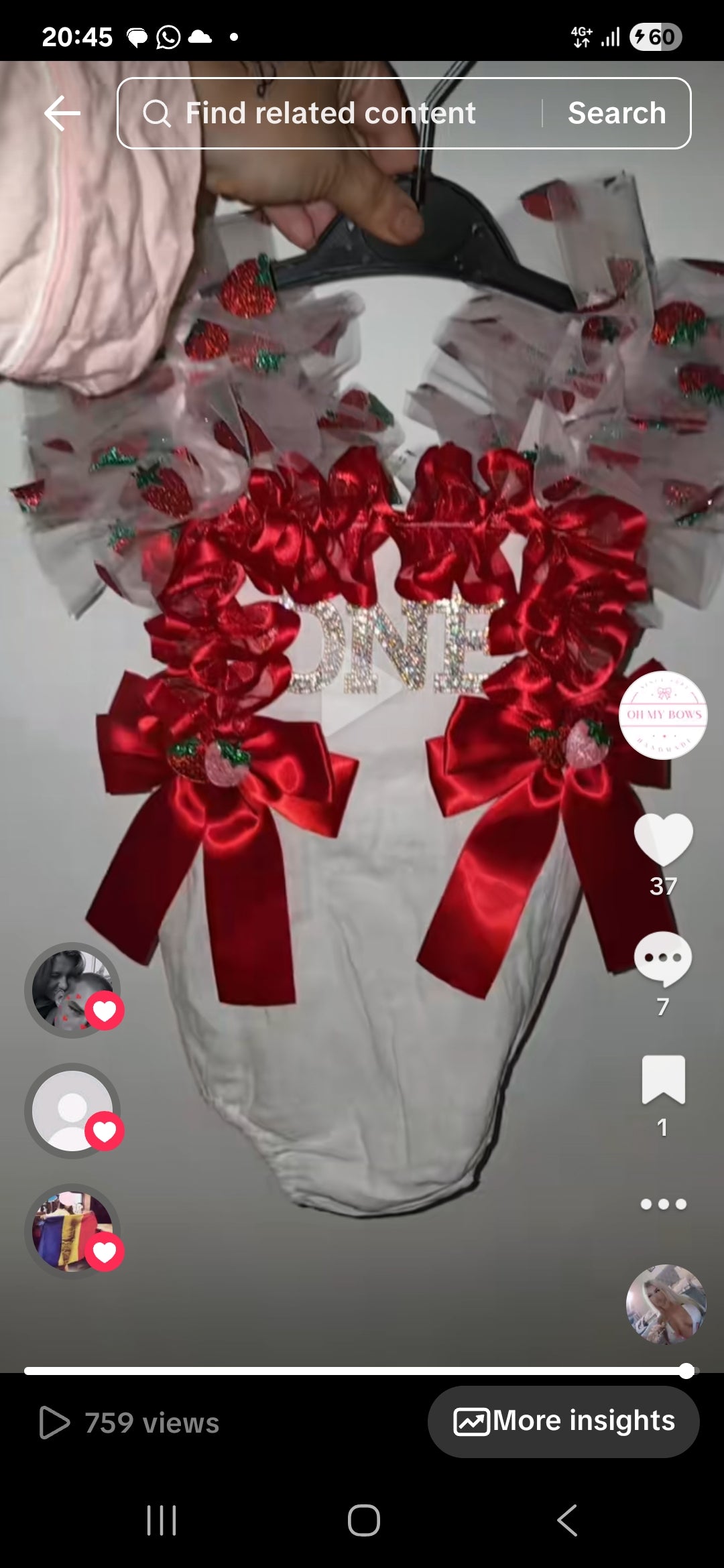The height and width of the screenshot is (1568, 724).
Task: Open the comments section
Action: tap(662, 959)
